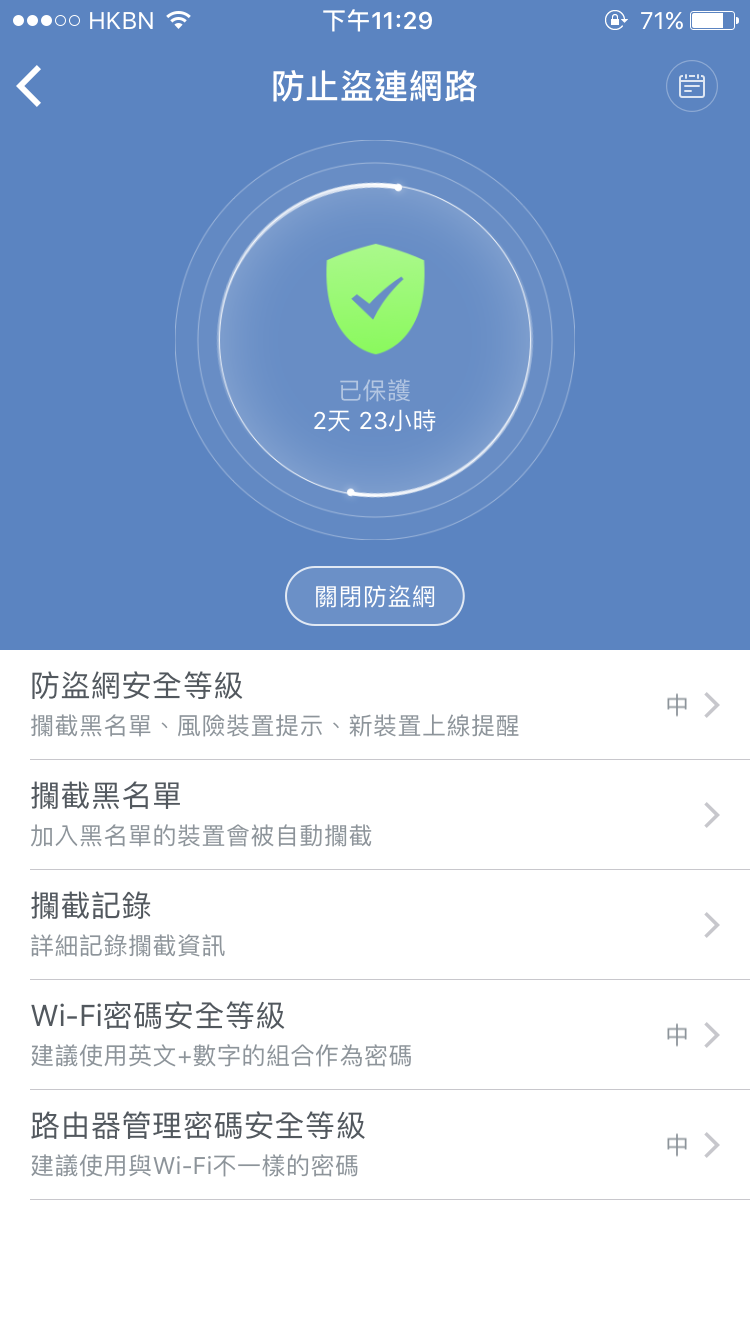The image size is (750, 1334).
Task: Open the 攔截黑名單 list
Action: 375,815
